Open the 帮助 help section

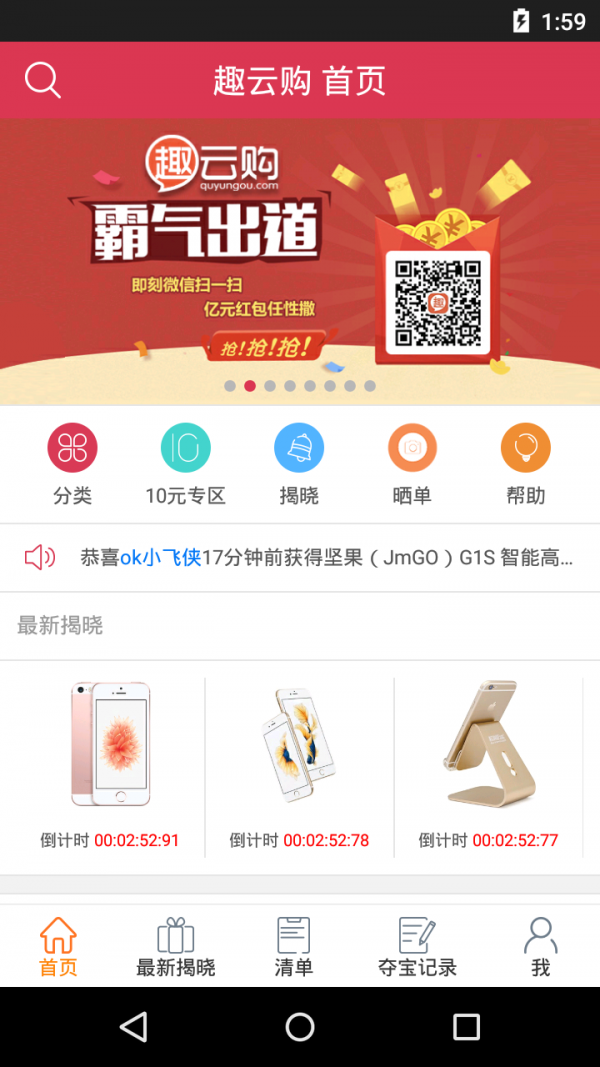pos(526,463)
